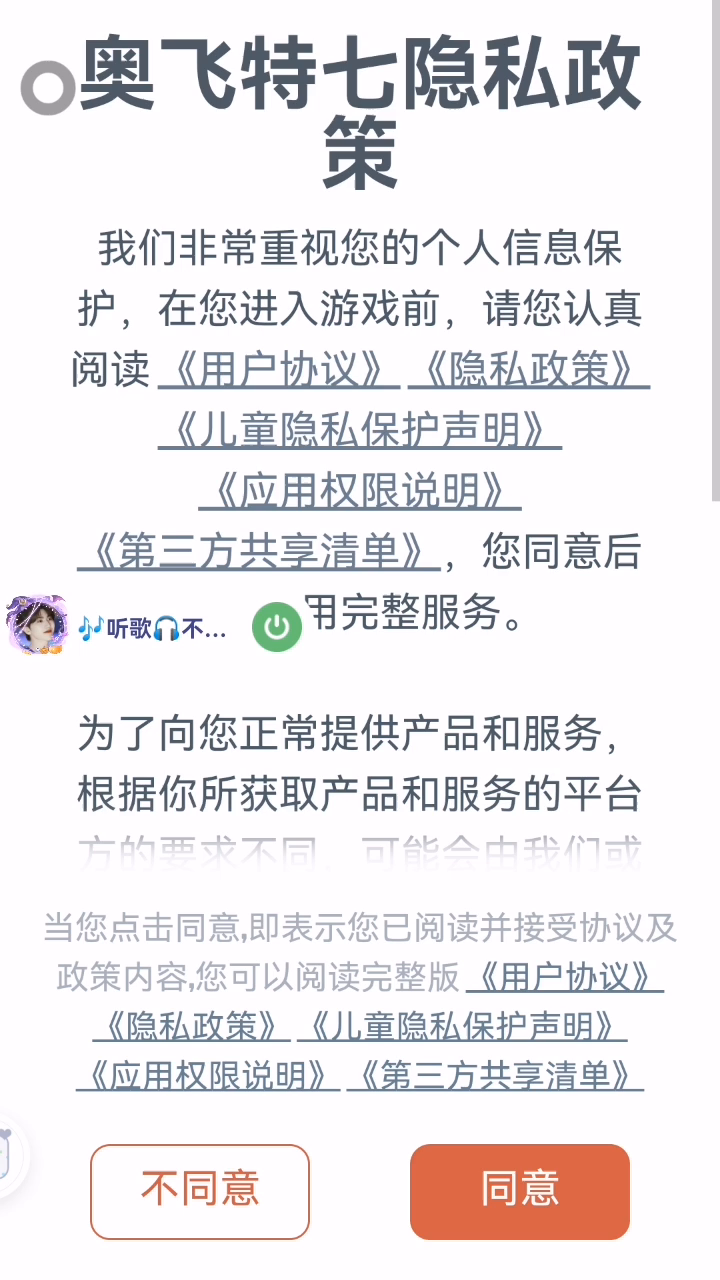Viewport: 720px width, 1280px height.
Task: Open 《应用权限说明》 in the intro paragraph
Action: point(359,491)
